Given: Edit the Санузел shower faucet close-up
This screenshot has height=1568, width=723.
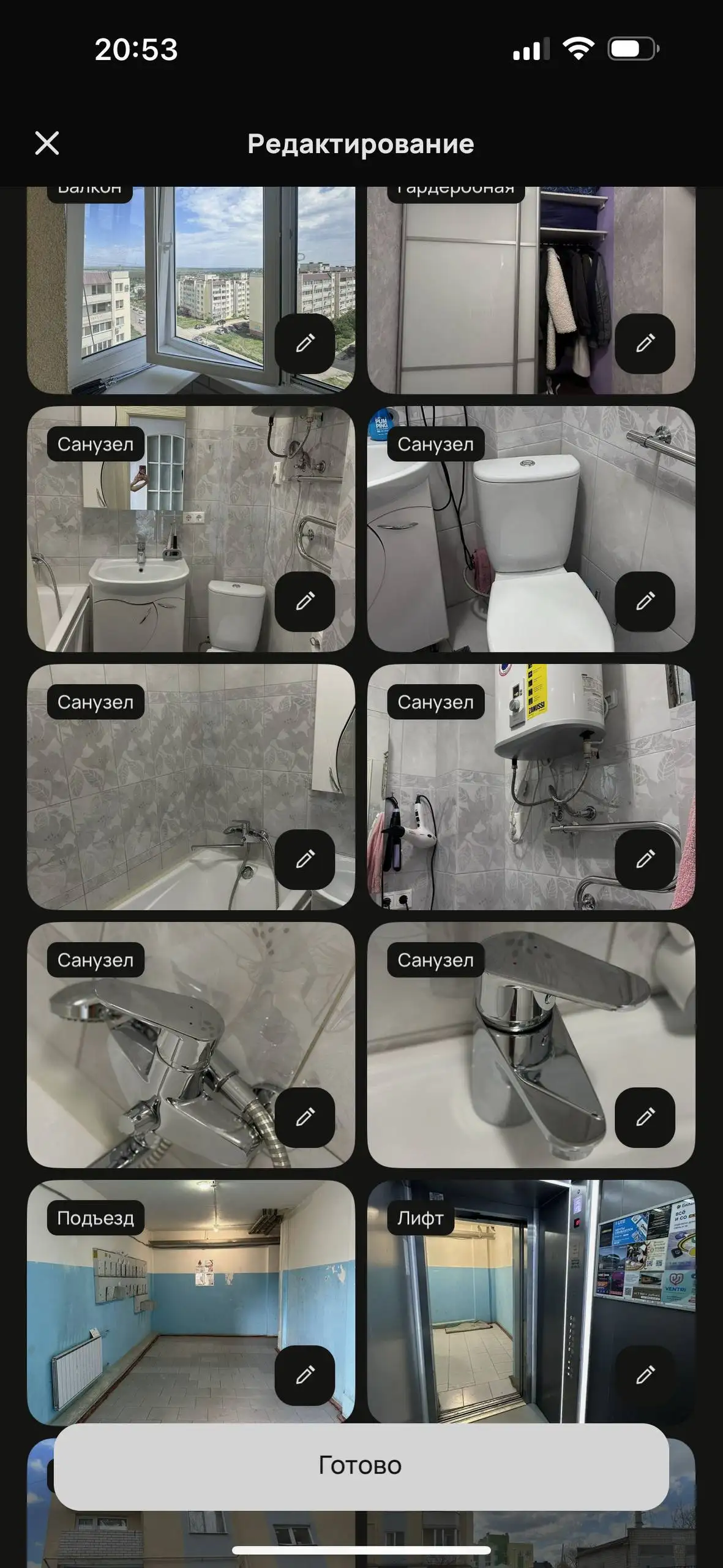Looking at the screenshot, I should [x=305, y=1117].
